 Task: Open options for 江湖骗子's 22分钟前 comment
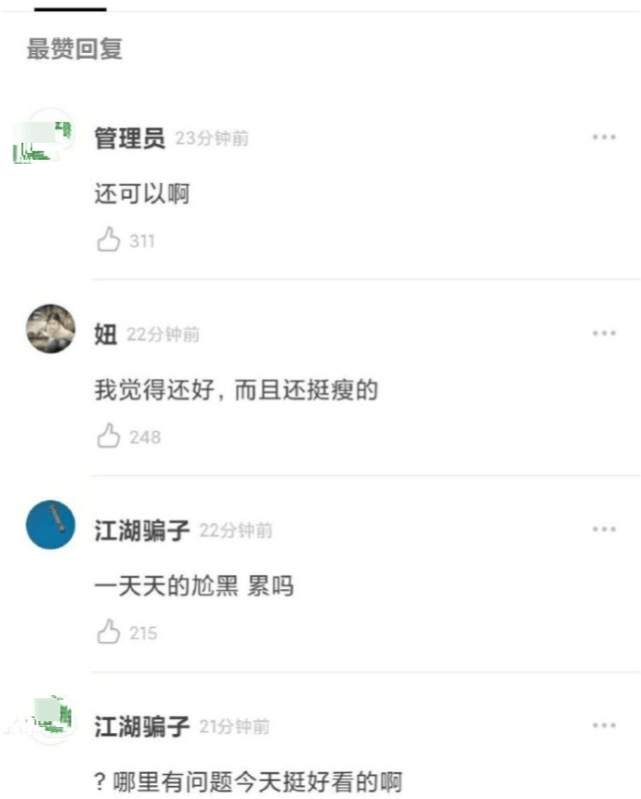click(x=604, y=529)
